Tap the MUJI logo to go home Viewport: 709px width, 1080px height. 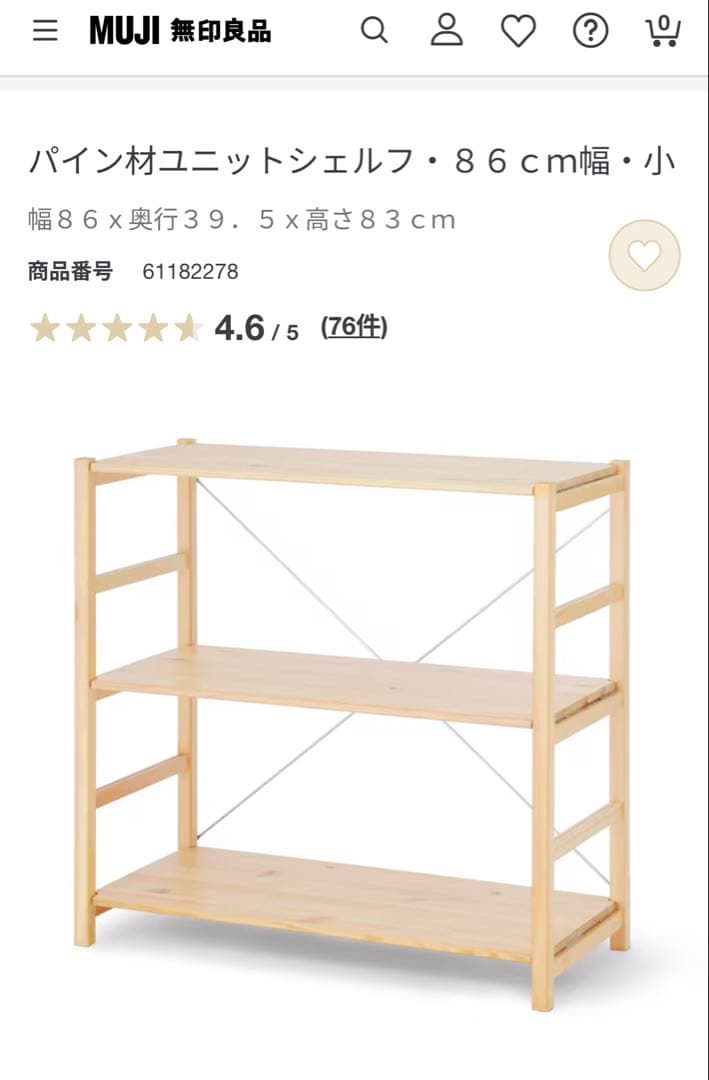pos(180,31)
